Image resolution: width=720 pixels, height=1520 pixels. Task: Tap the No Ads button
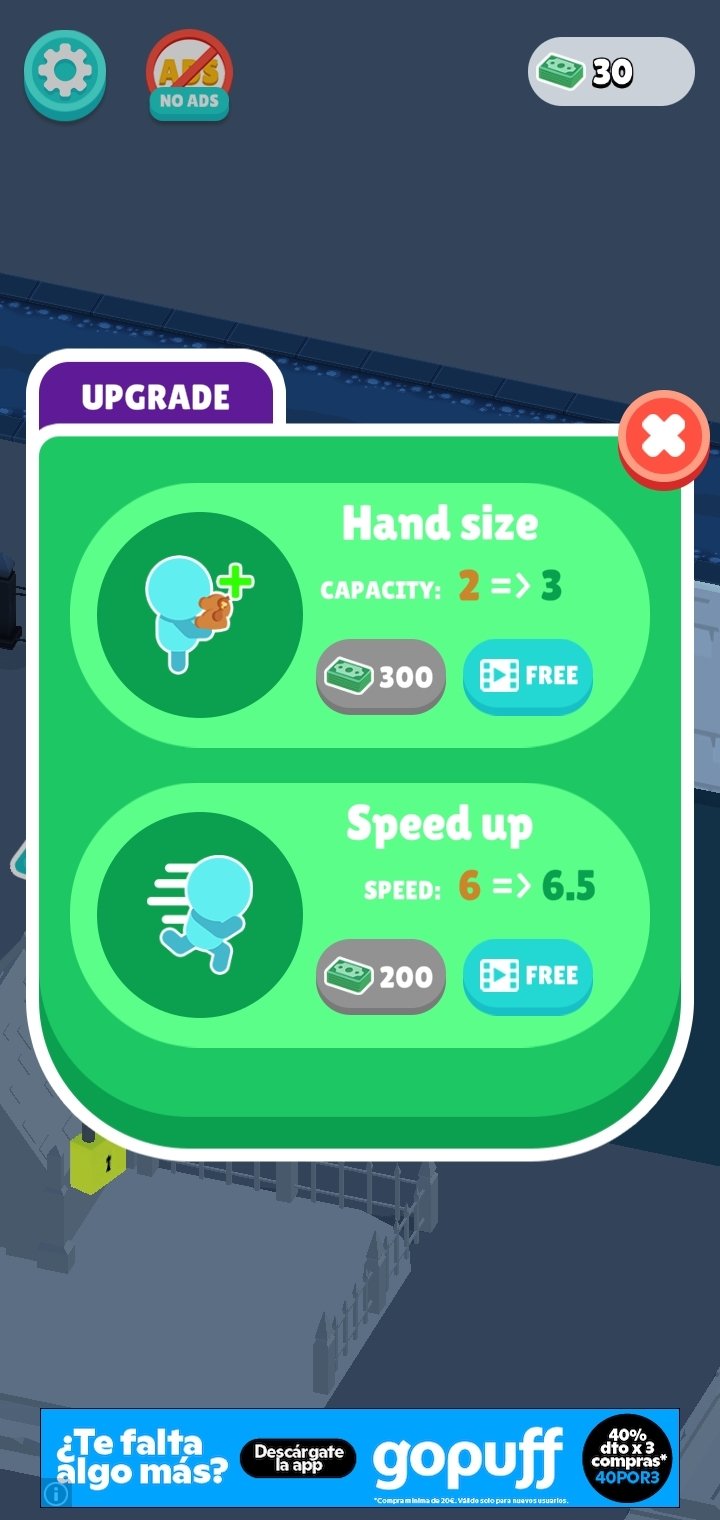[189, 77]
